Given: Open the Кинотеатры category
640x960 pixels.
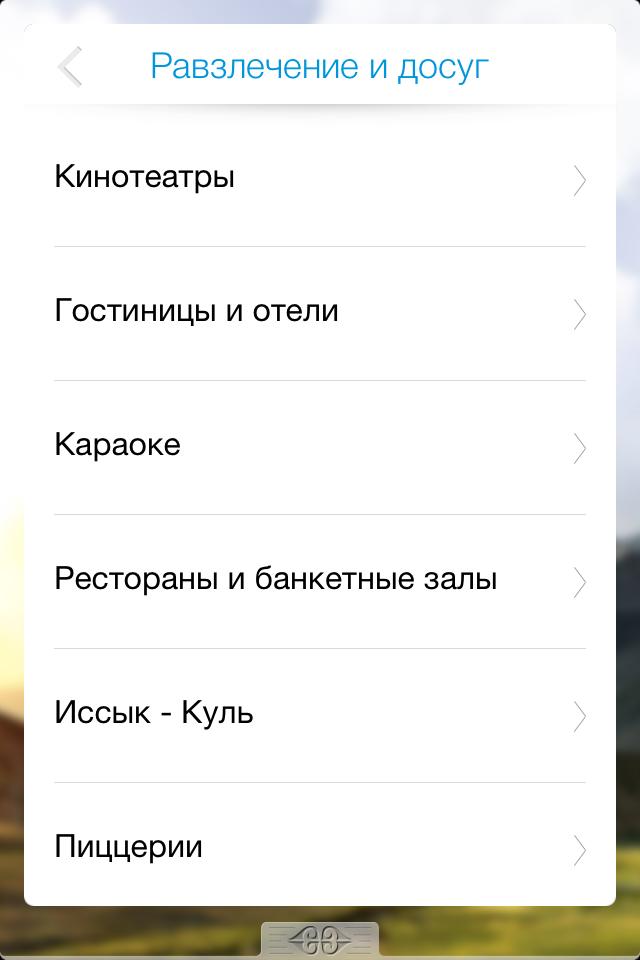Looking at the screenshot, I should (x=320, y=179).
